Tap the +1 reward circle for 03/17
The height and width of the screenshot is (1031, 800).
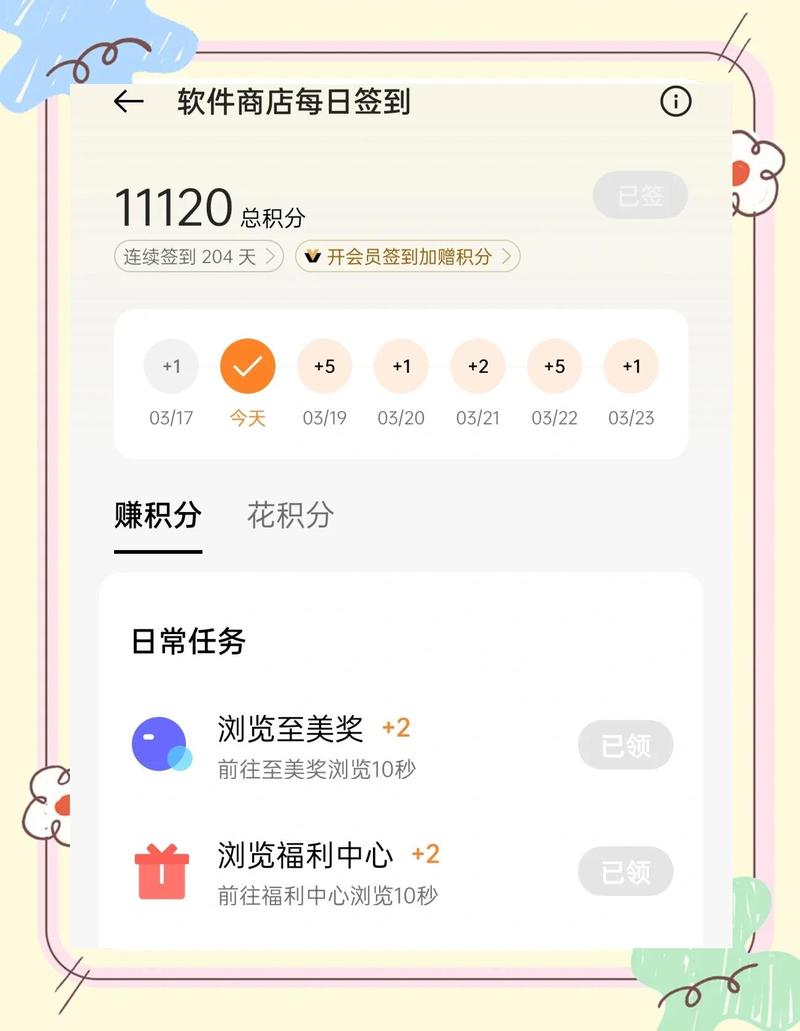[170, 366]
